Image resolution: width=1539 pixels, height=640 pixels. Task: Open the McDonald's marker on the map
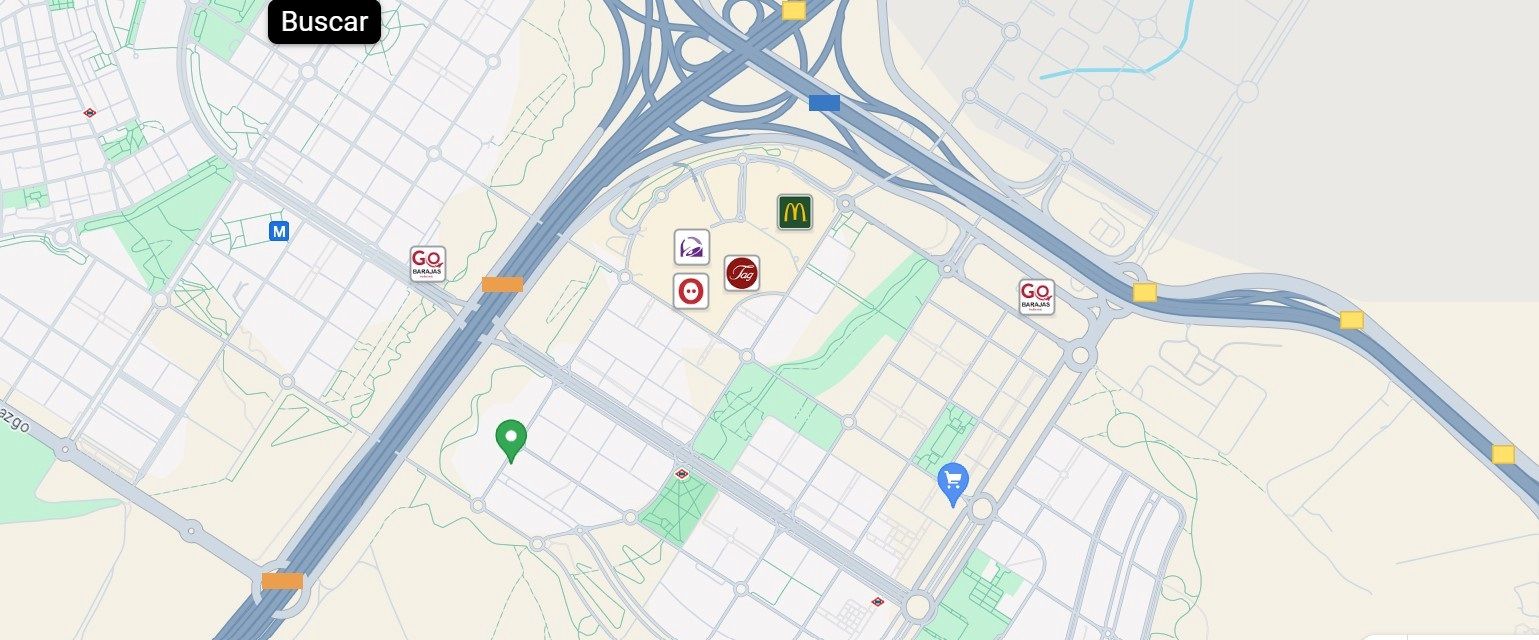(x=795, y=212)
